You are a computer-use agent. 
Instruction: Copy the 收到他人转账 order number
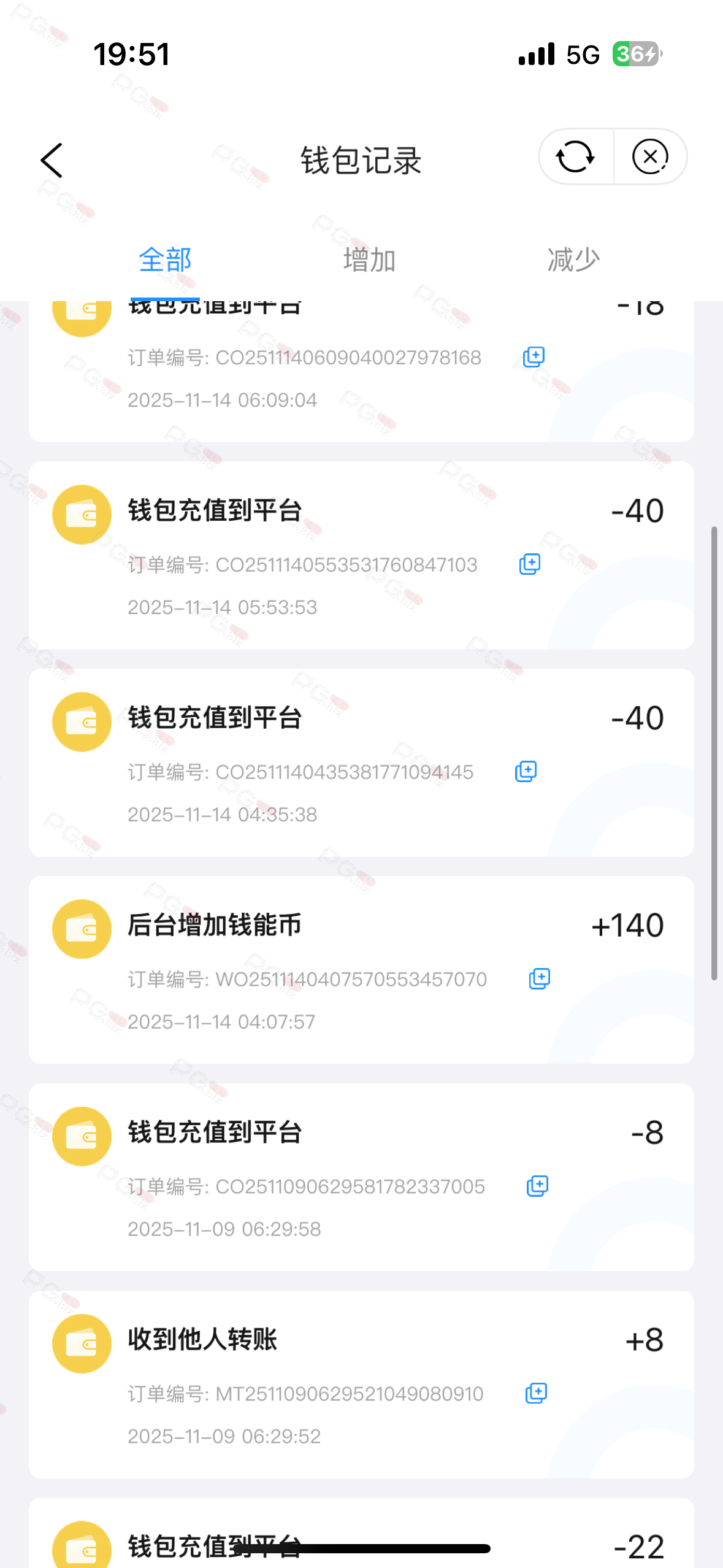tap(536, 1394)
